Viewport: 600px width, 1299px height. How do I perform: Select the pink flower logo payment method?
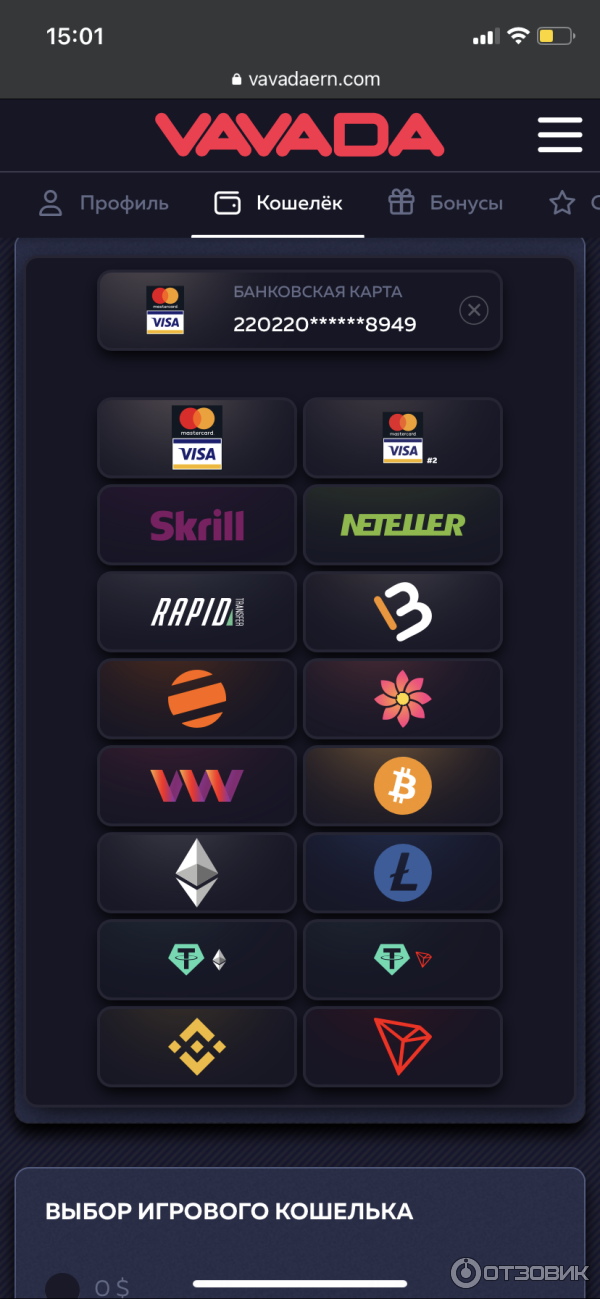402,698
